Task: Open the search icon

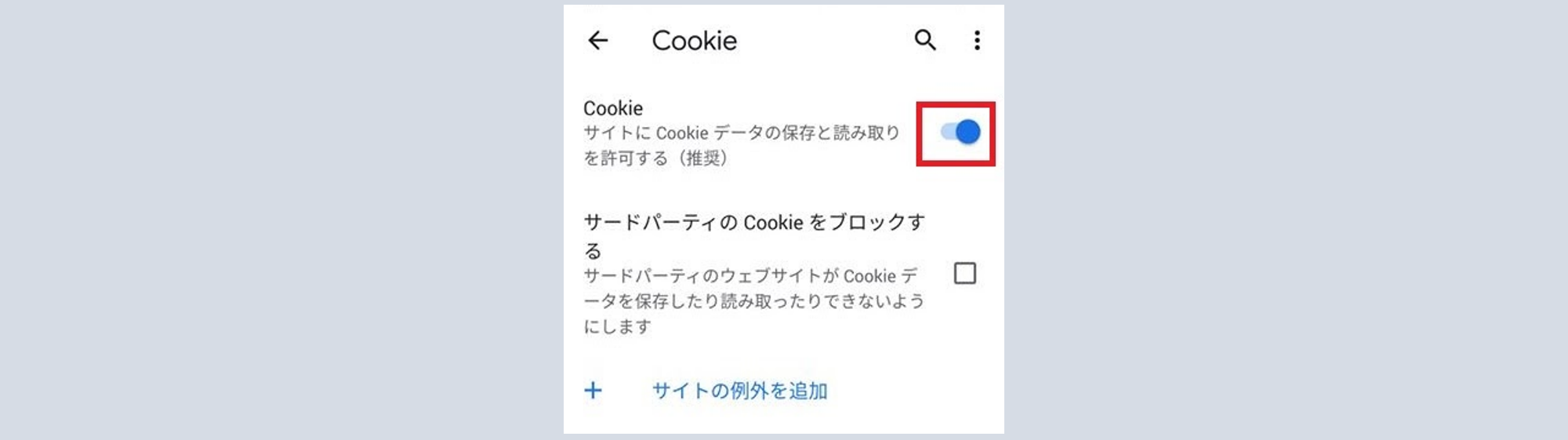Action: pyautogui.click(x=925, y=40)
